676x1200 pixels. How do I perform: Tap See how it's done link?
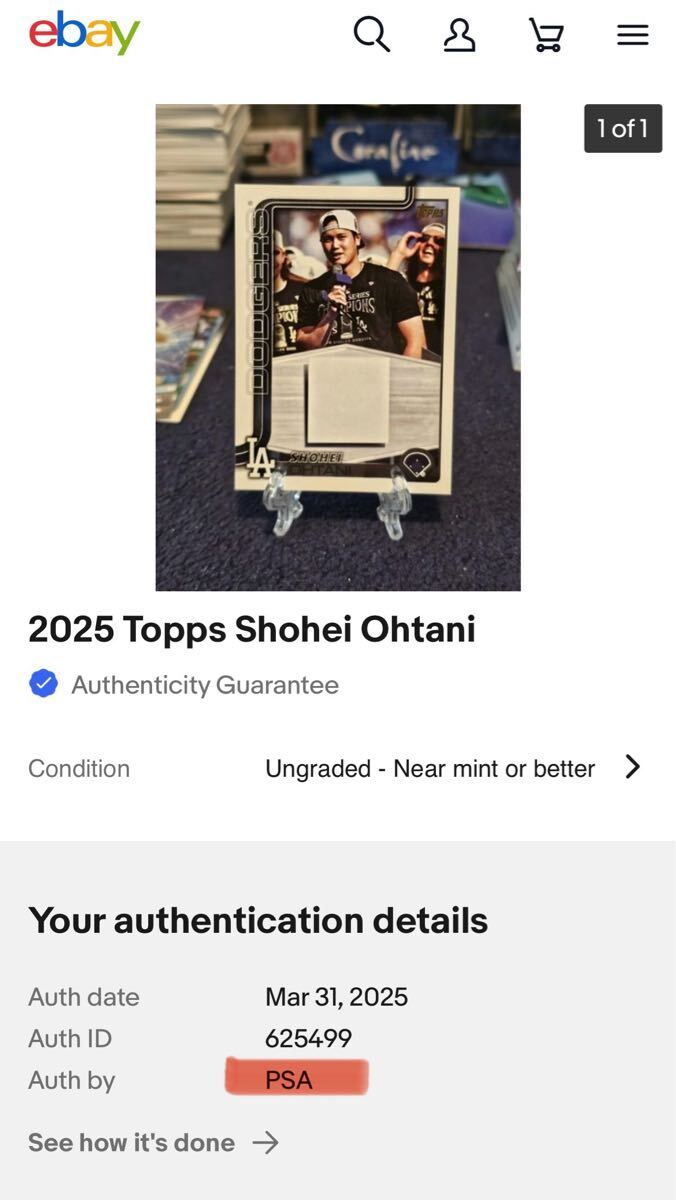(152, 1143)
